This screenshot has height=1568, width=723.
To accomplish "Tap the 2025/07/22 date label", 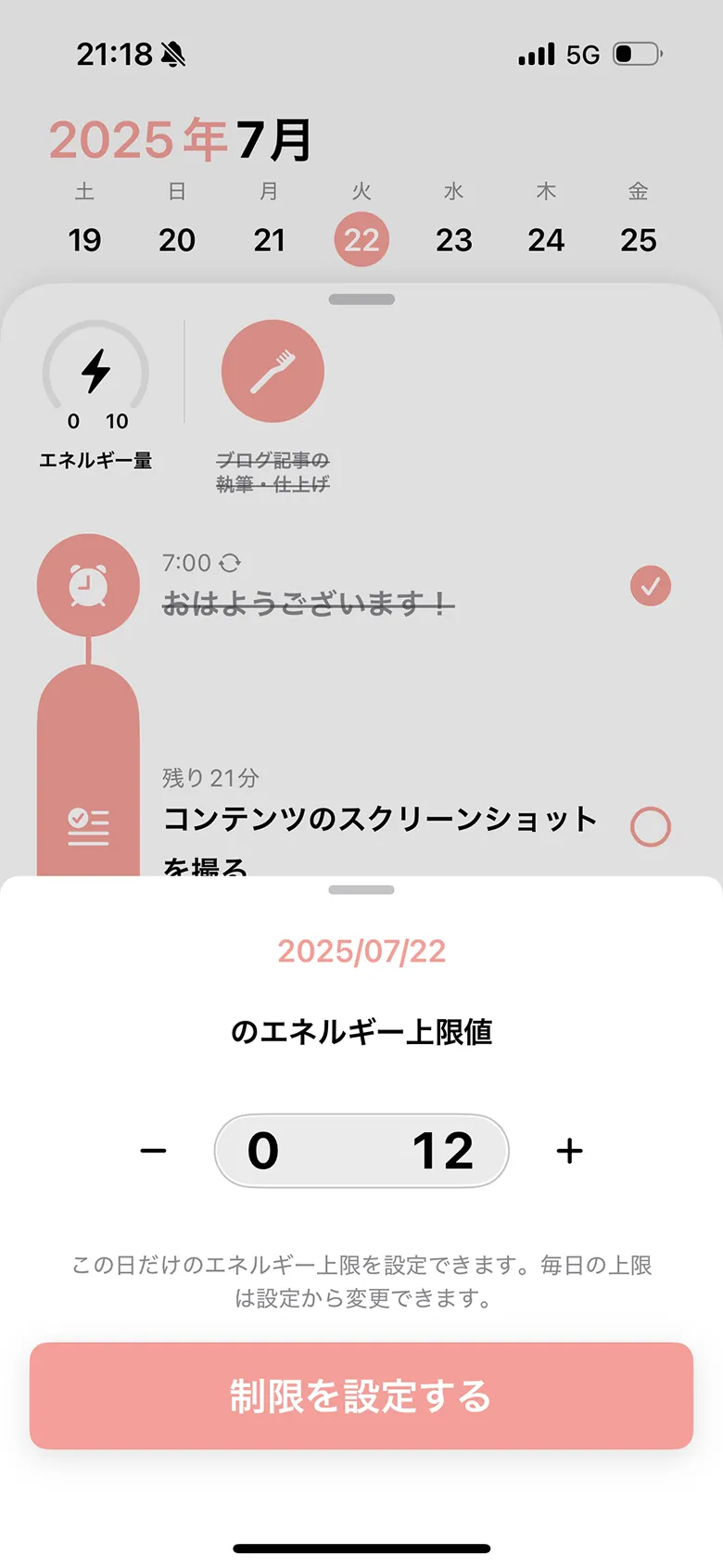I will point(361,950).
